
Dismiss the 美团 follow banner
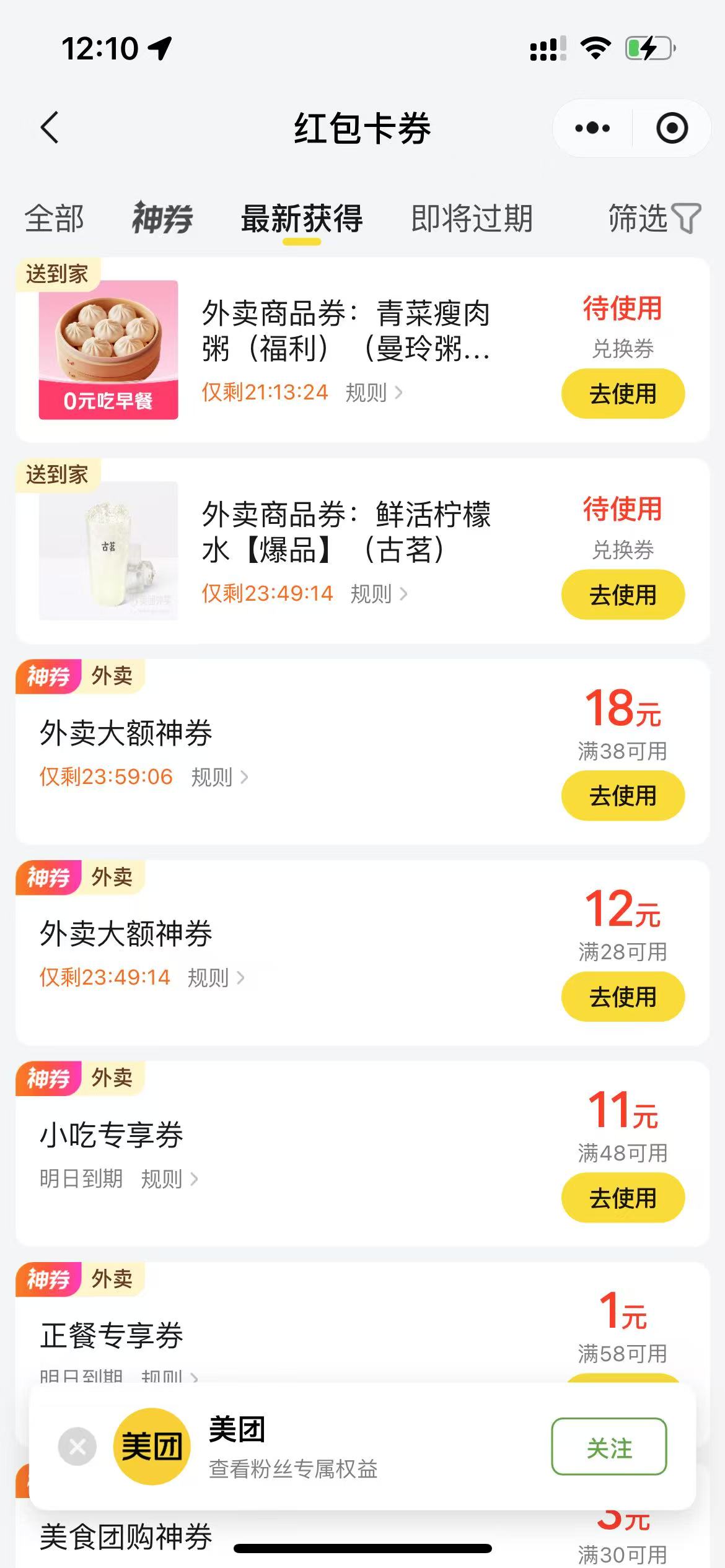77,1447
